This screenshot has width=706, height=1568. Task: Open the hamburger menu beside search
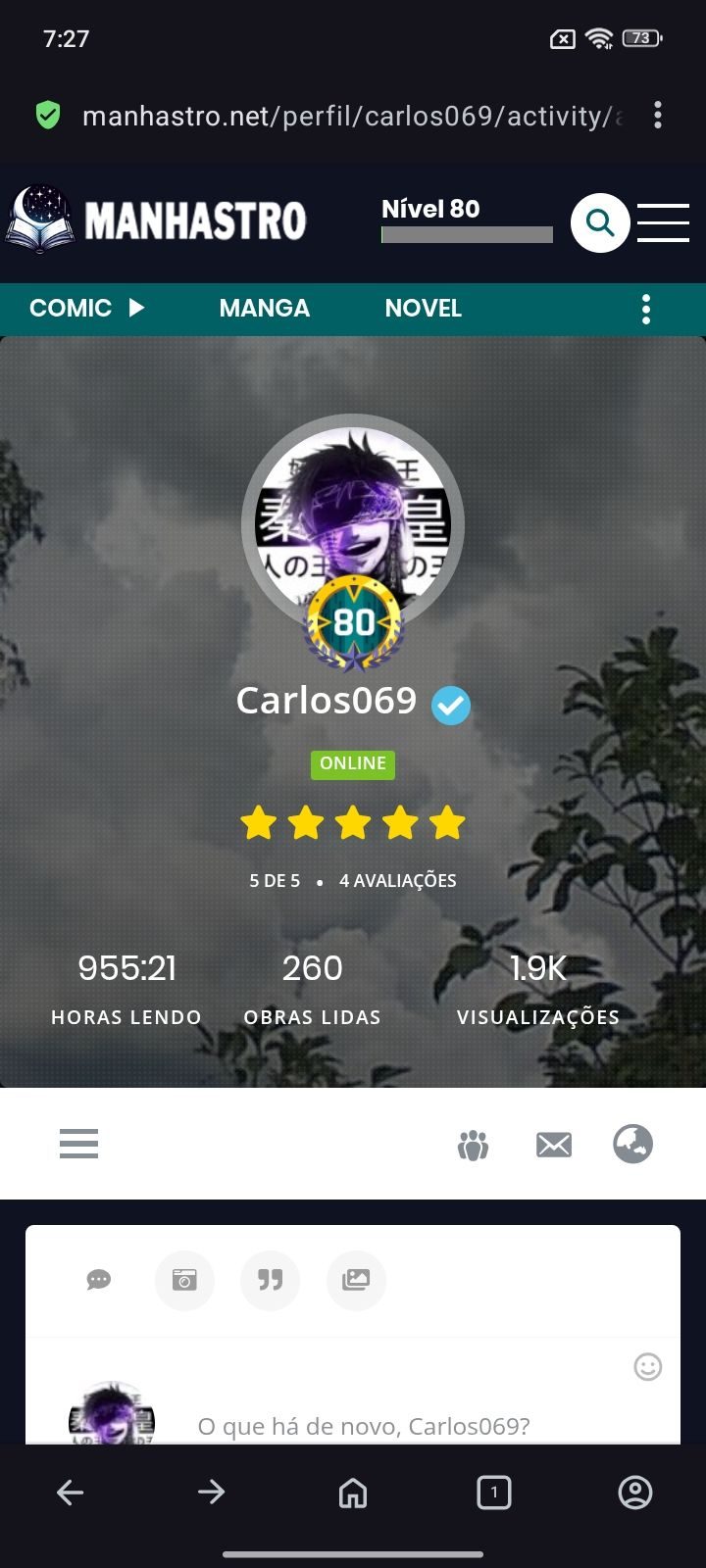click(663, 222)
